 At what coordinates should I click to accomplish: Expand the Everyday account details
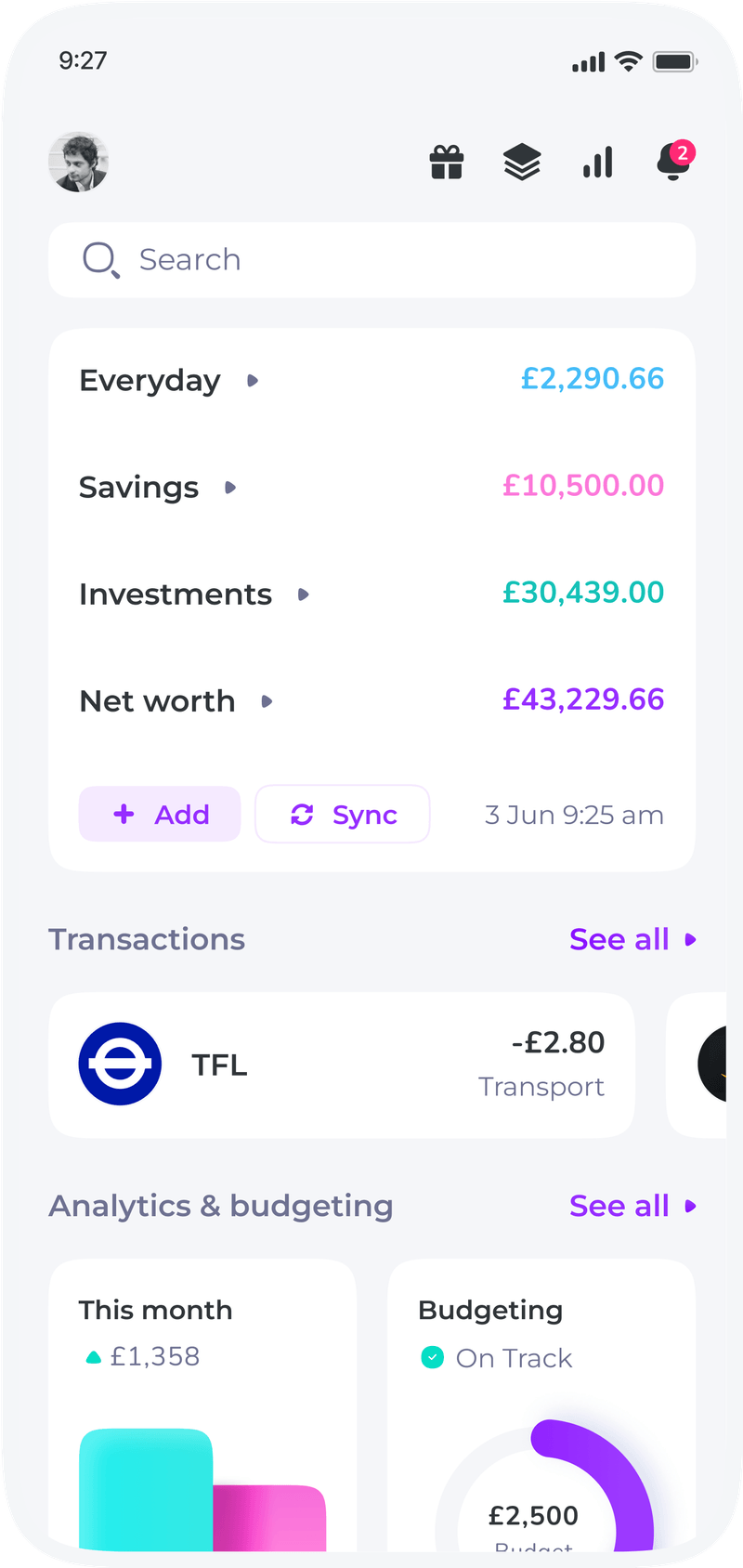click(x=252, y=381)
